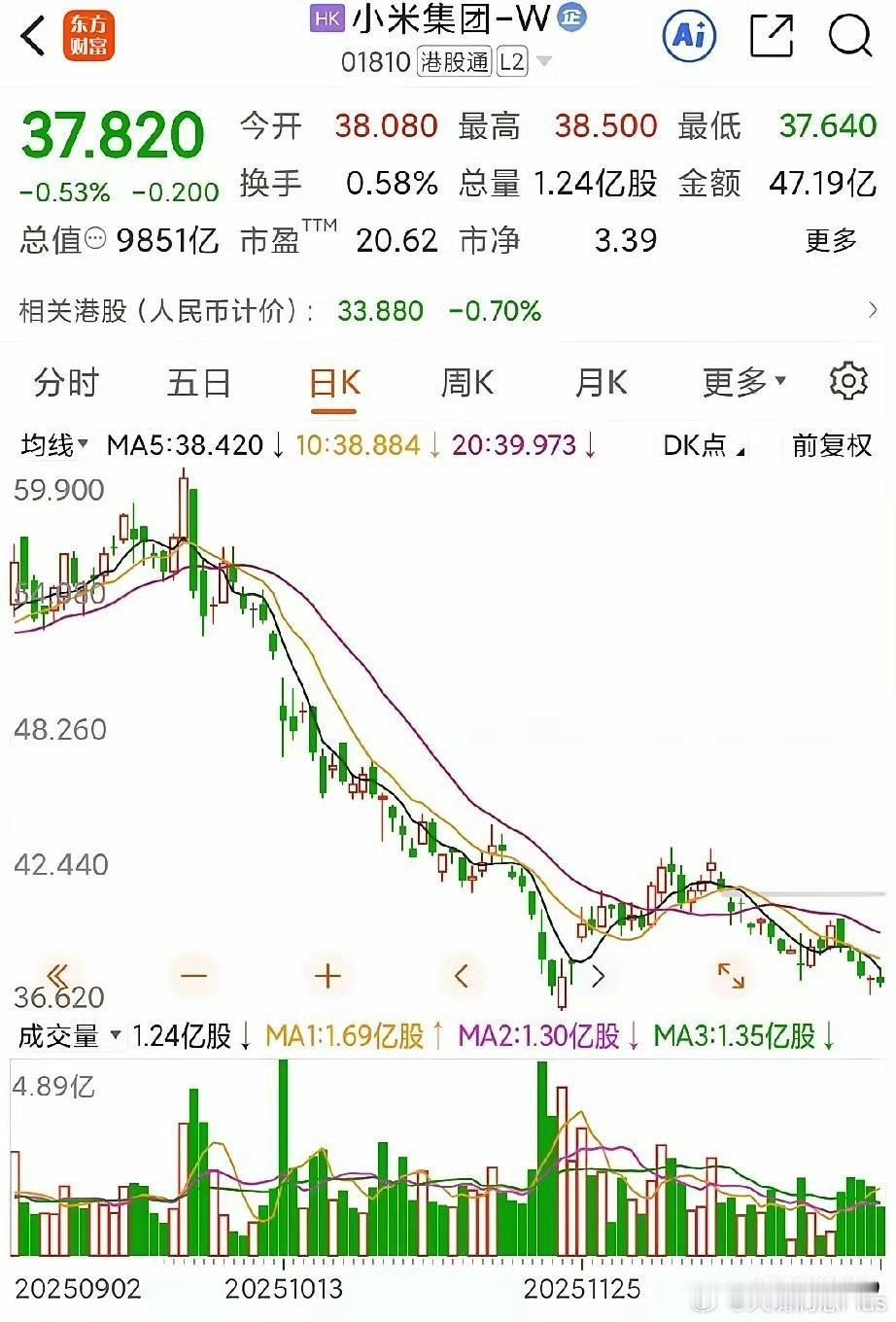Open the 更多 chart period dropdown
Viewport: 896px width, 1322px height.
point(743,383)
